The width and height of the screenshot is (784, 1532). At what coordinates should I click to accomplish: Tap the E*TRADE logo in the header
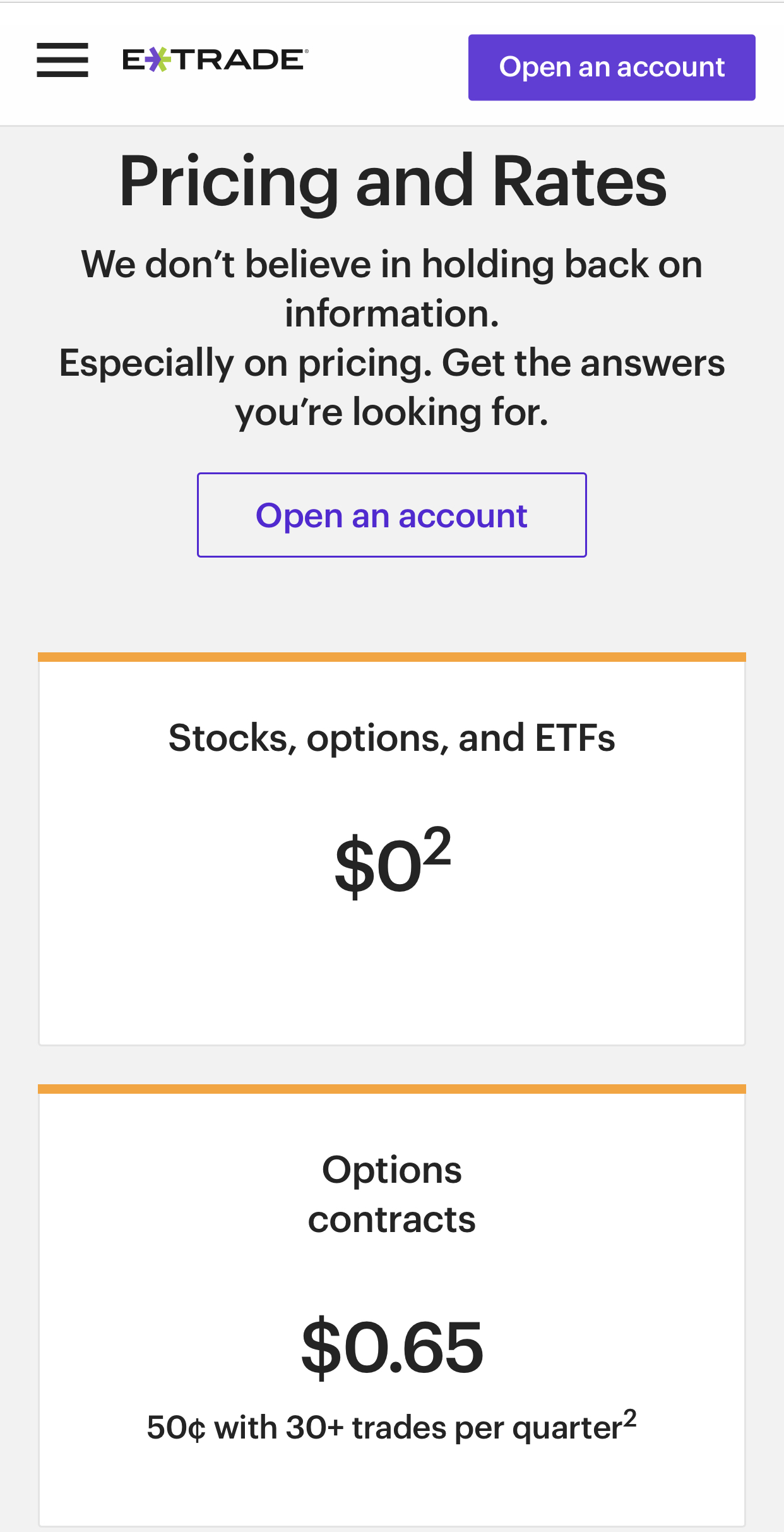tap(215, 60)
